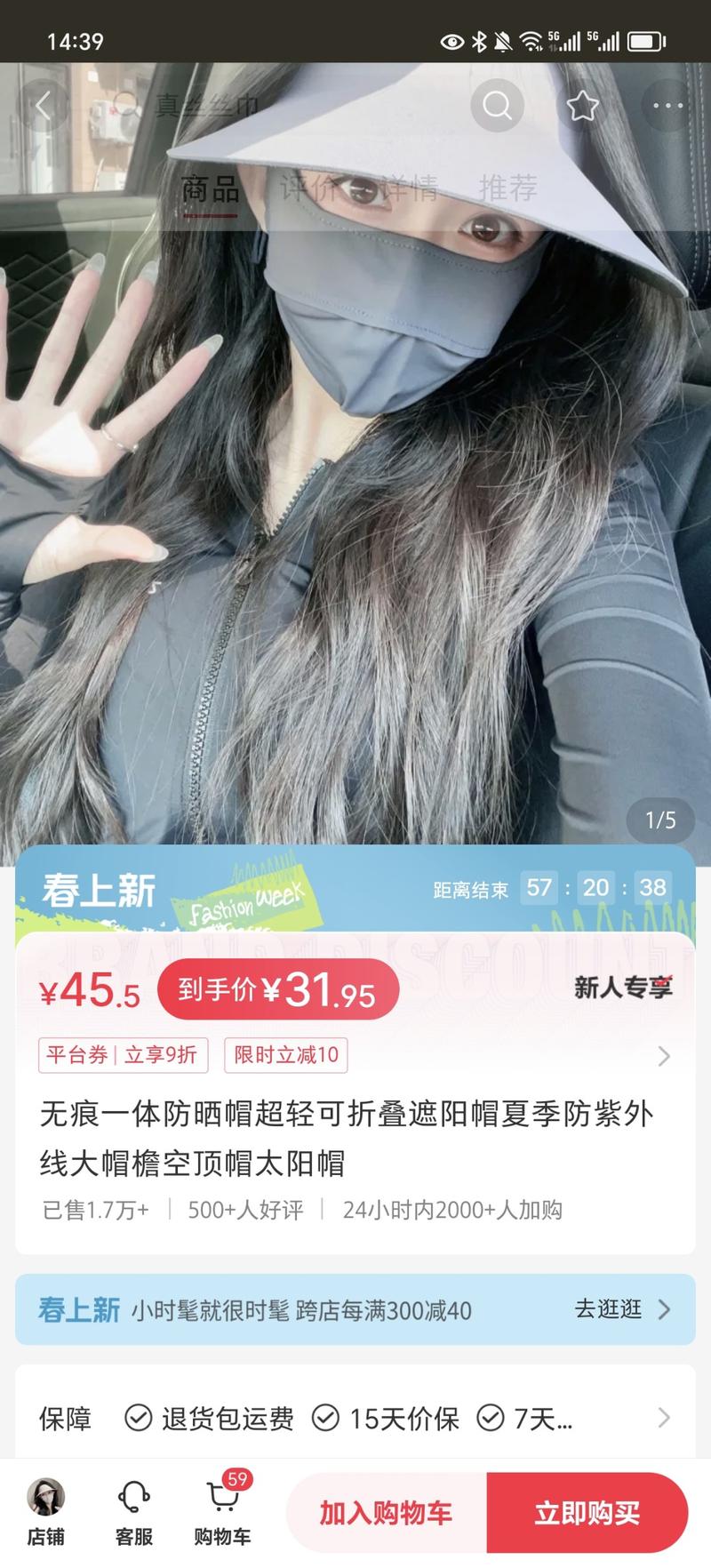Favorite this product with the star icon

click(x=583, y=107)
